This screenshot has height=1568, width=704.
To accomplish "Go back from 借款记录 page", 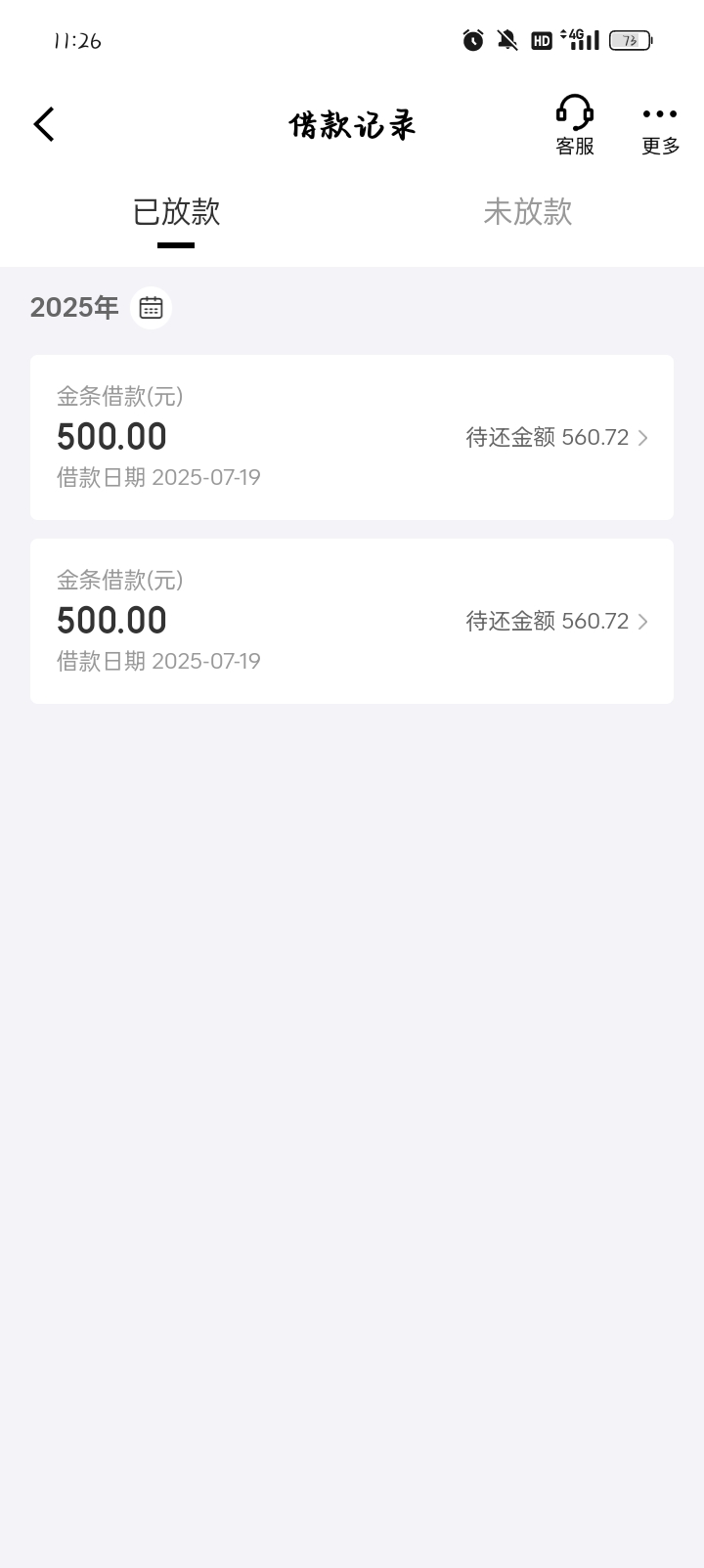I will coord(44,124).
